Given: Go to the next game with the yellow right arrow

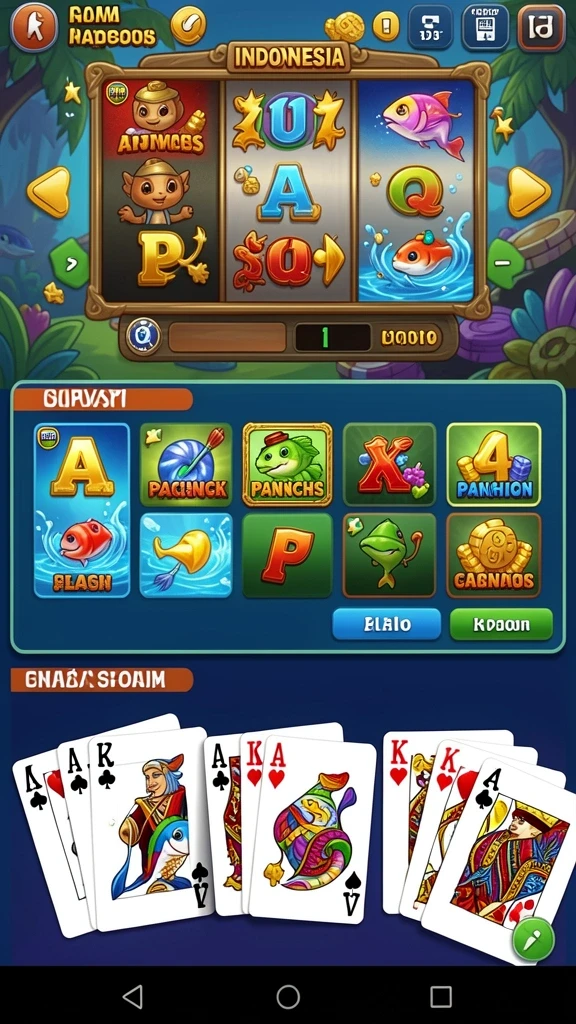Looking at the screenshot, I should pyautogui.click(x=529, y=191).
